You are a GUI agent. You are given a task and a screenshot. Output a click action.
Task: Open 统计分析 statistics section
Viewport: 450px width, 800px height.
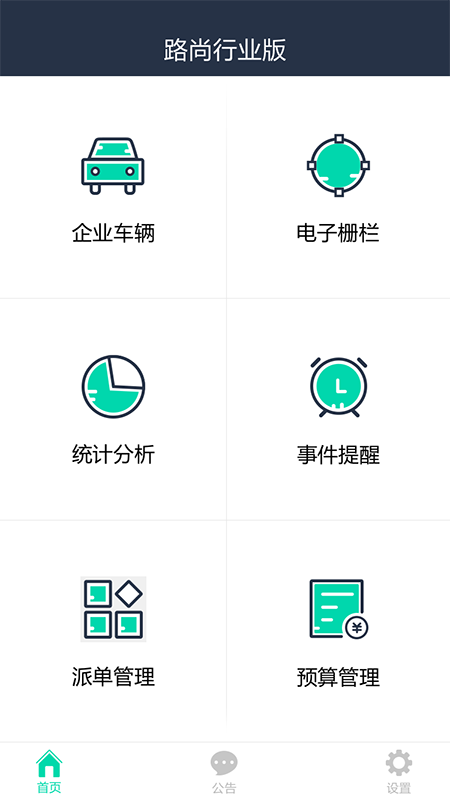(113, 409)
